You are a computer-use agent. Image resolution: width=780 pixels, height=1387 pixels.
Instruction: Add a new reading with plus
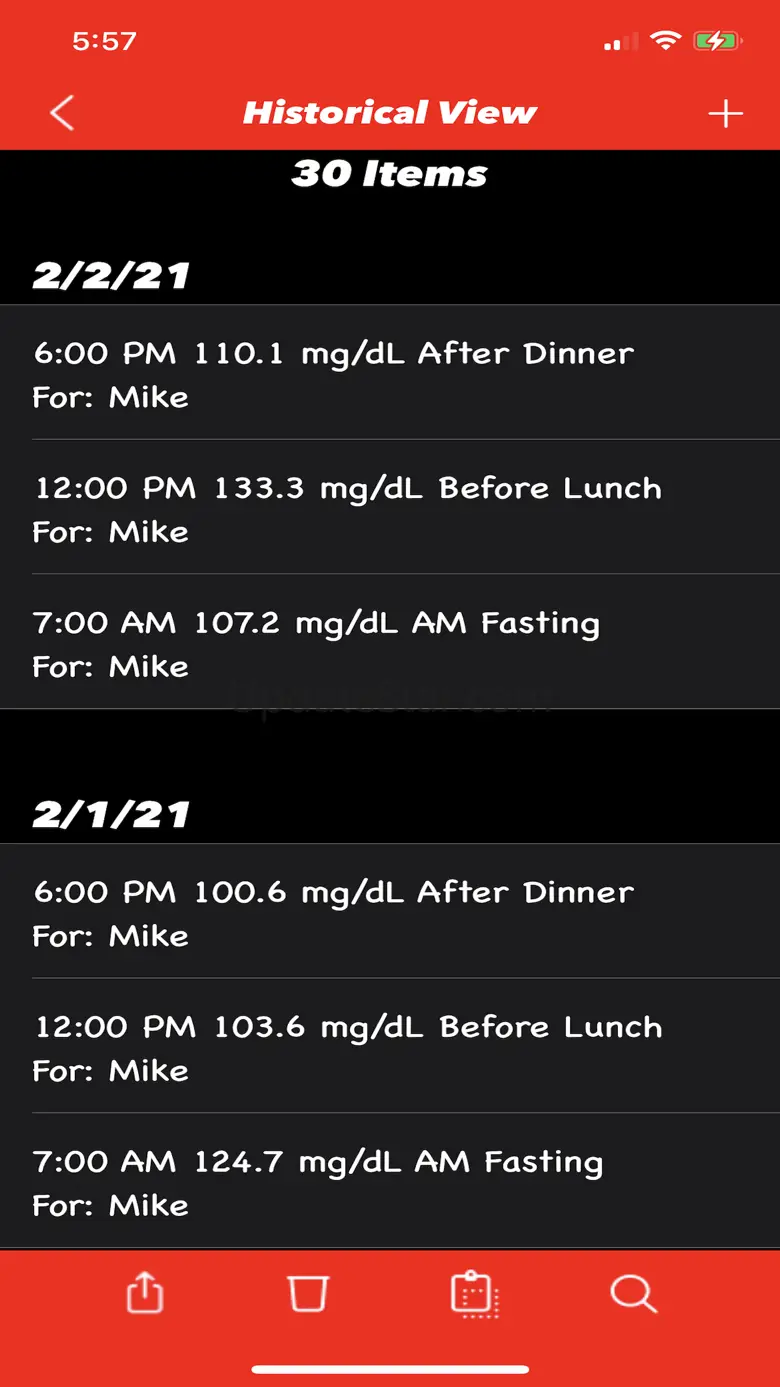[x=725, y=114]
